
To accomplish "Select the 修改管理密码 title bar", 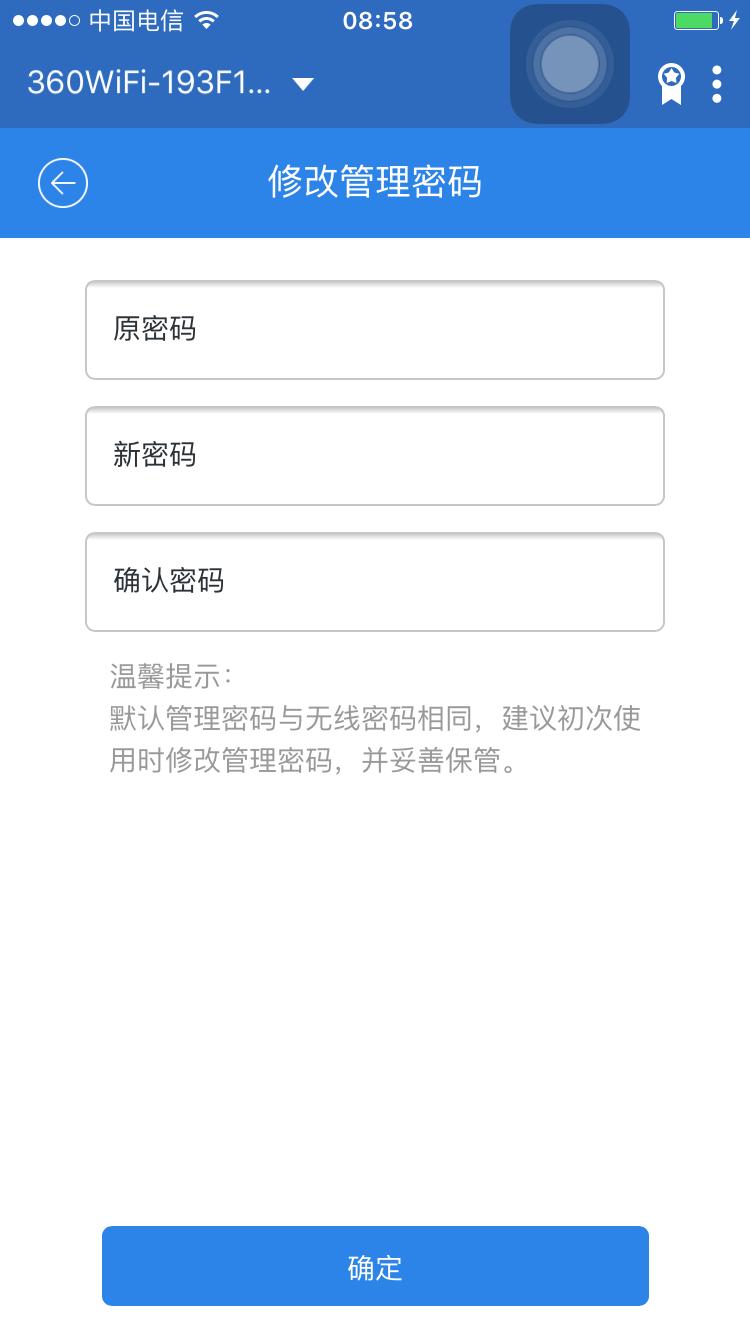I will (375, 183).
